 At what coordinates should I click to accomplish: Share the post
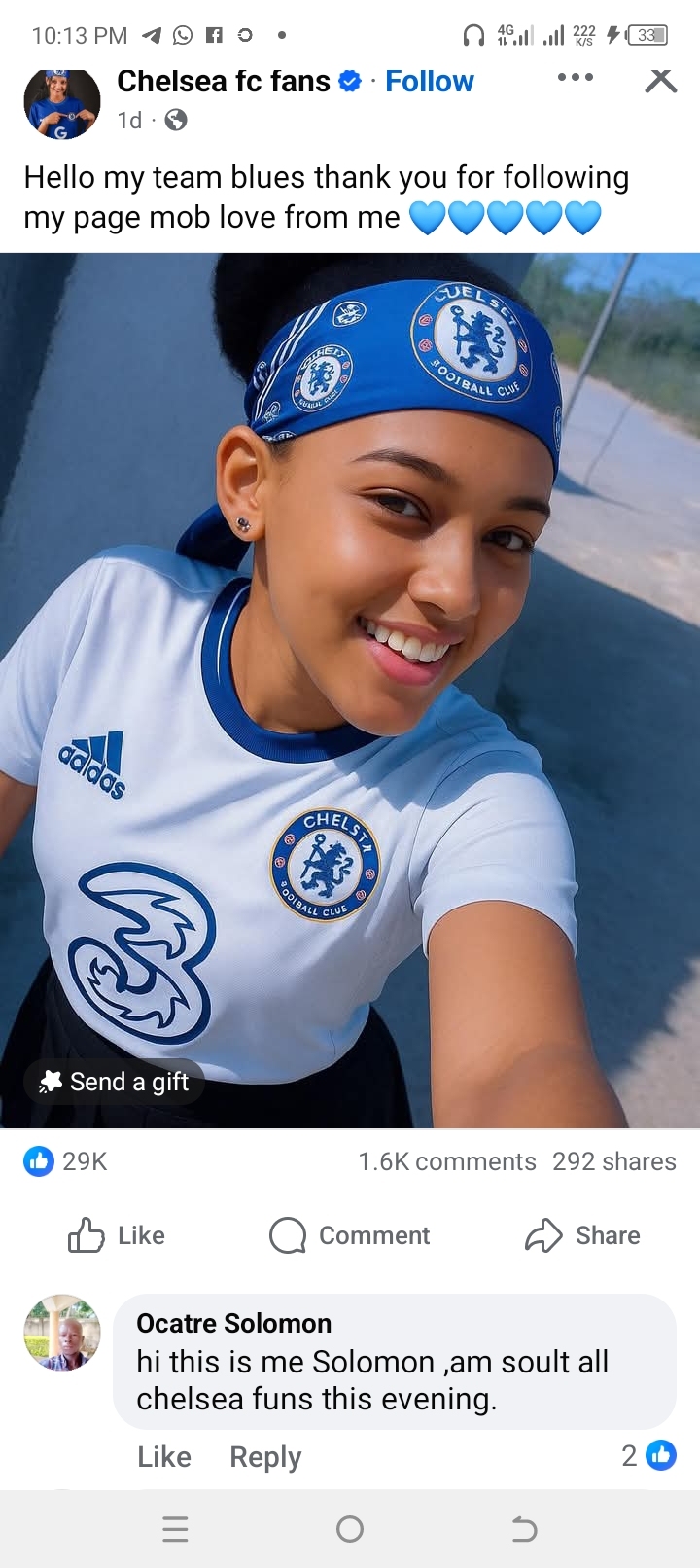pos(582,1235)
